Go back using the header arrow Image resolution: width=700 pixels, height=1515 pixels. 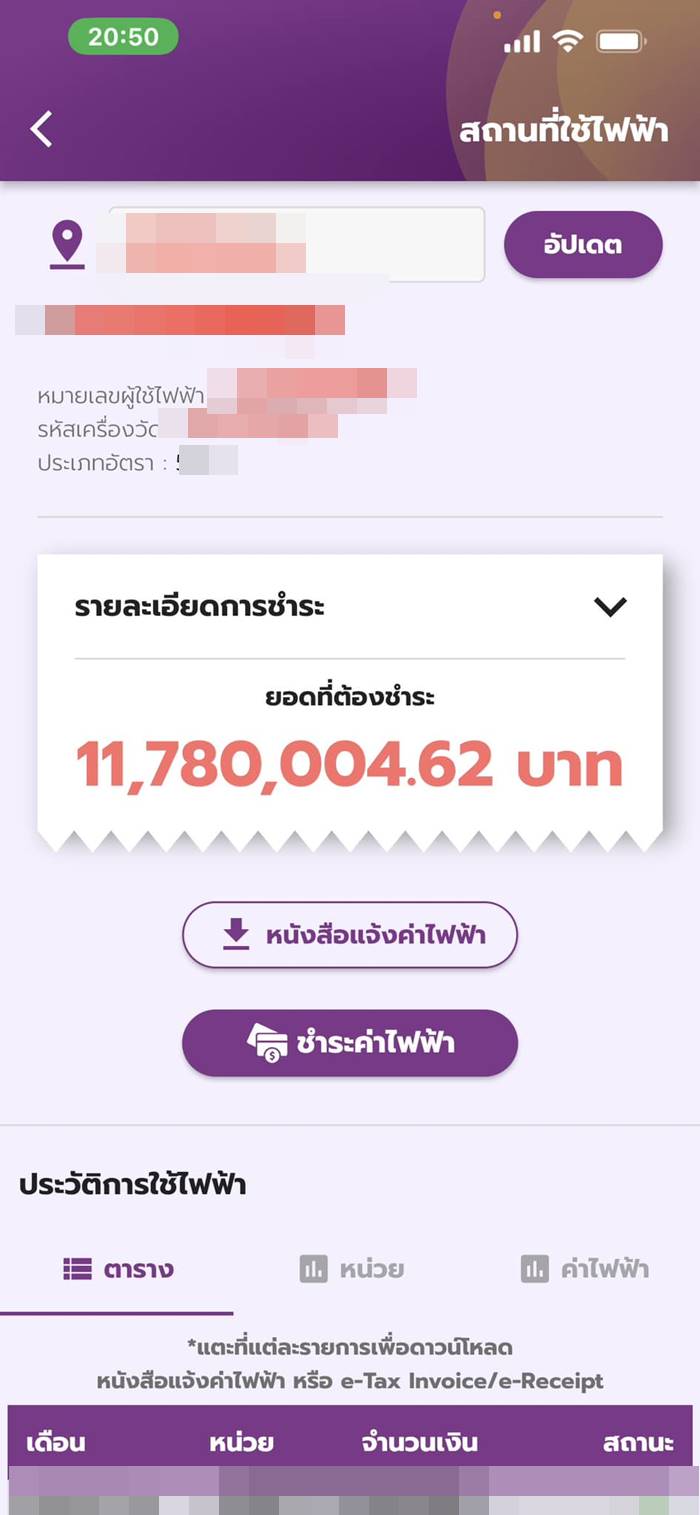[41, 129]
